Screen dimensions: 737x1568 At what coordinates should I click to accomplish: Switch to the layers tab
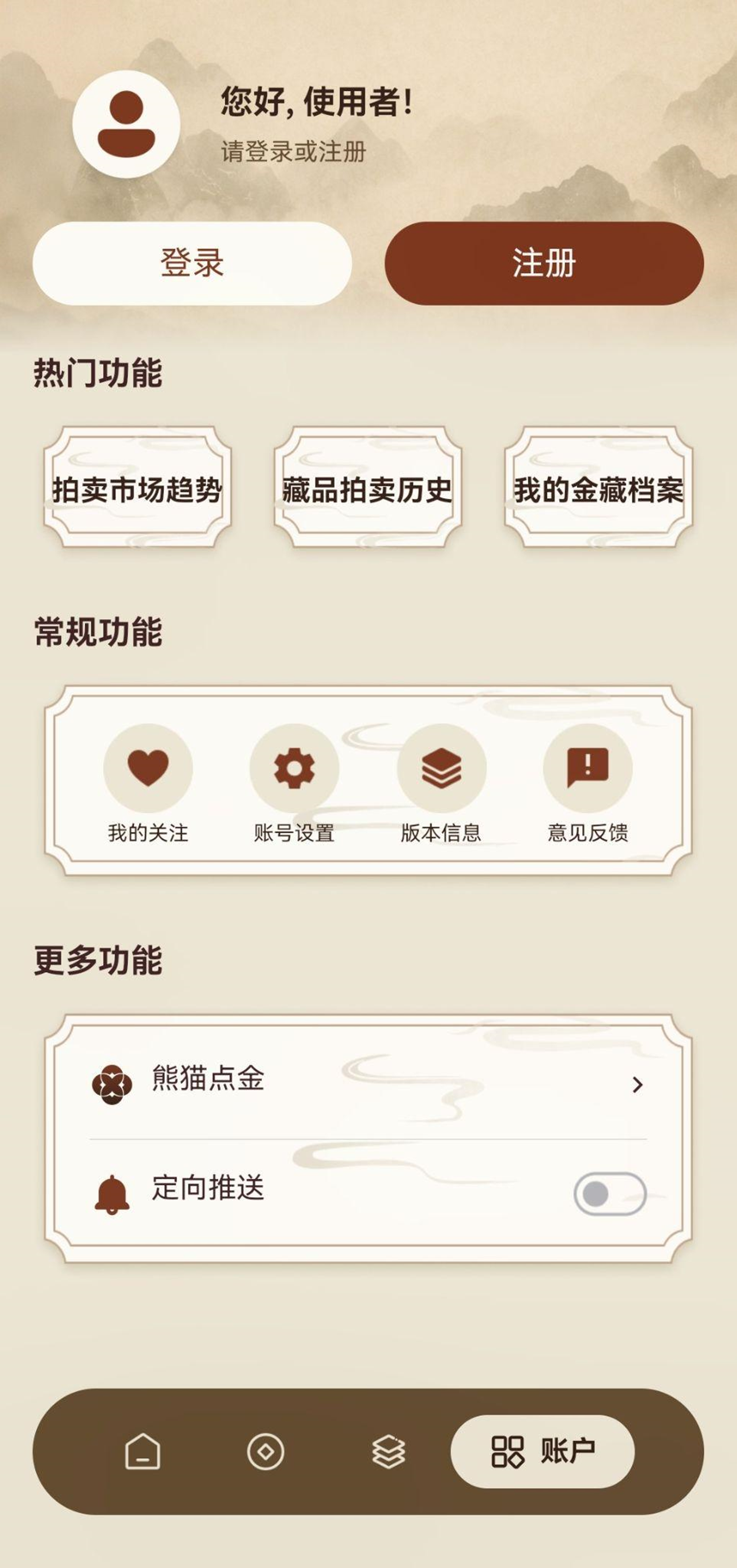pyautogui.click(x=388, y=1452)
